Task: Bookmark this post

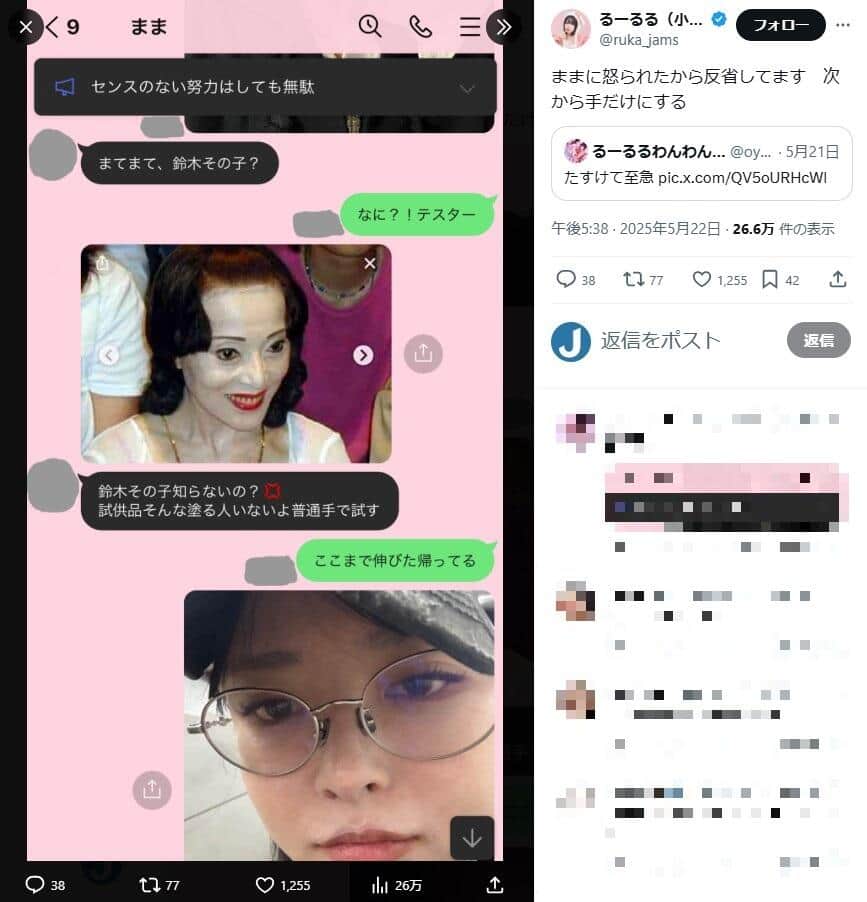Action: click(x=770, y=280)
